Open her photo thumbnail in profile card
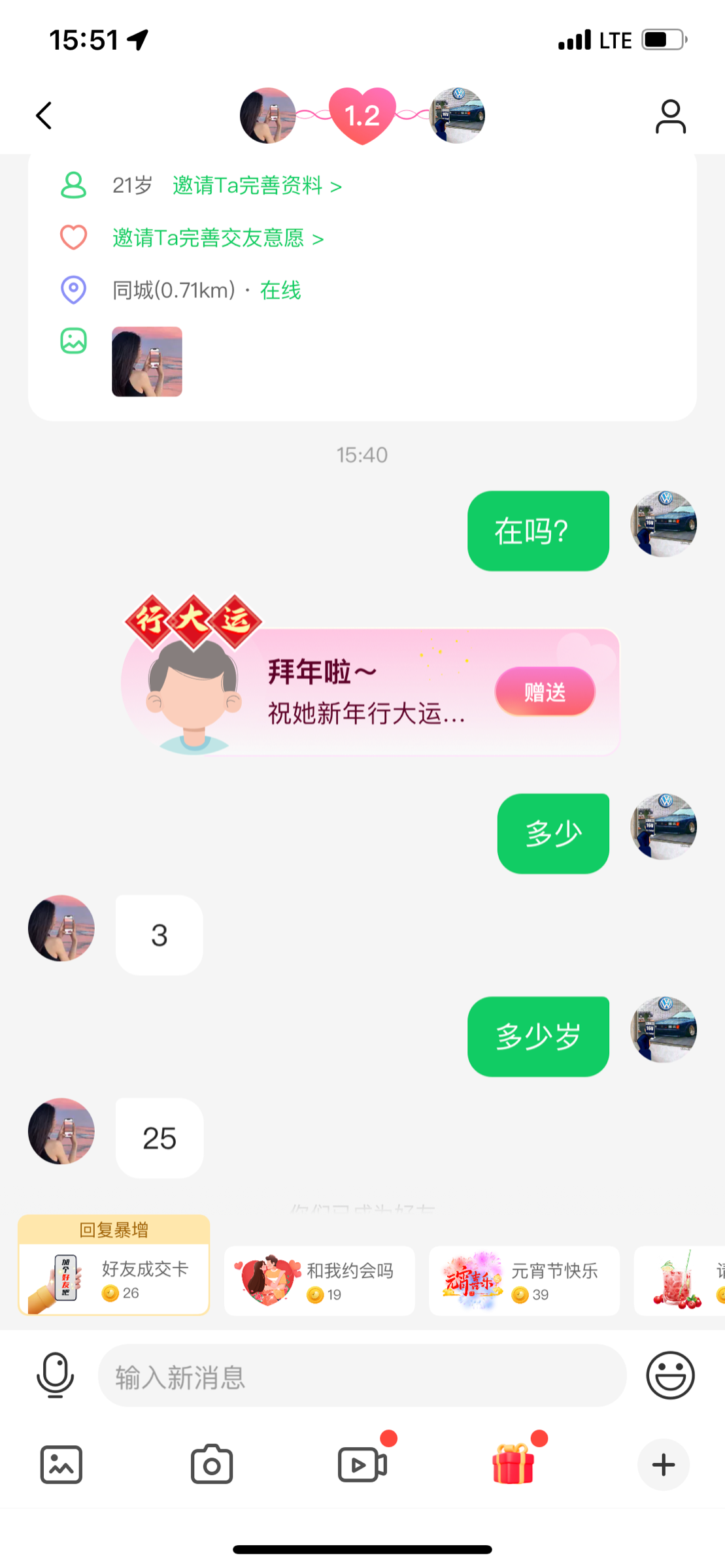The width and height of the screenshot is (725, 1568). click(x=147, y=361)
